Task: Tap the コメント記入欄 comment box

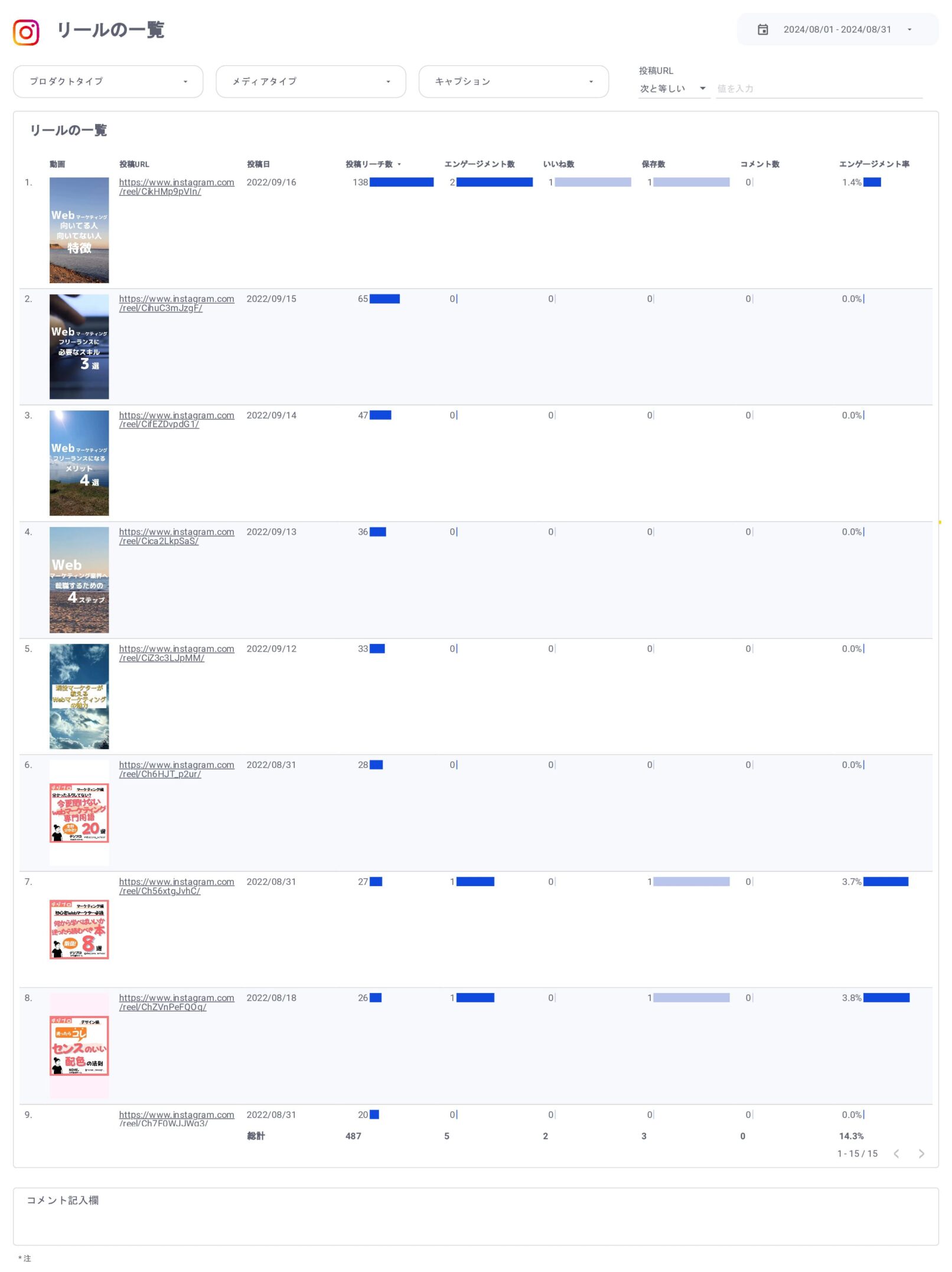Action: pos(475,1217)
